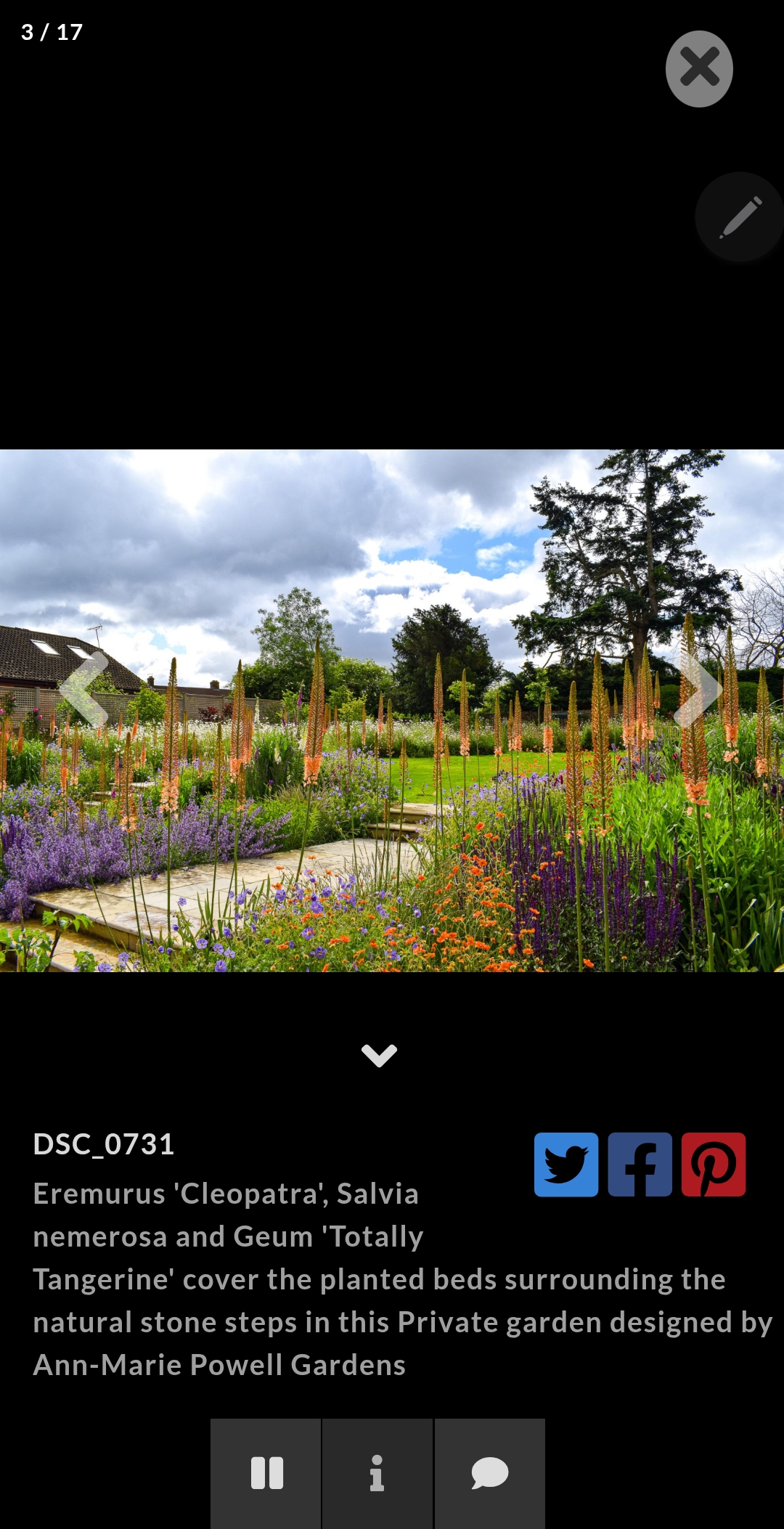Open the comments speech bubble
Image resolution: width=784 pixels, height=1529 pixels.
pyautogui.click(x=489, y=1473)
